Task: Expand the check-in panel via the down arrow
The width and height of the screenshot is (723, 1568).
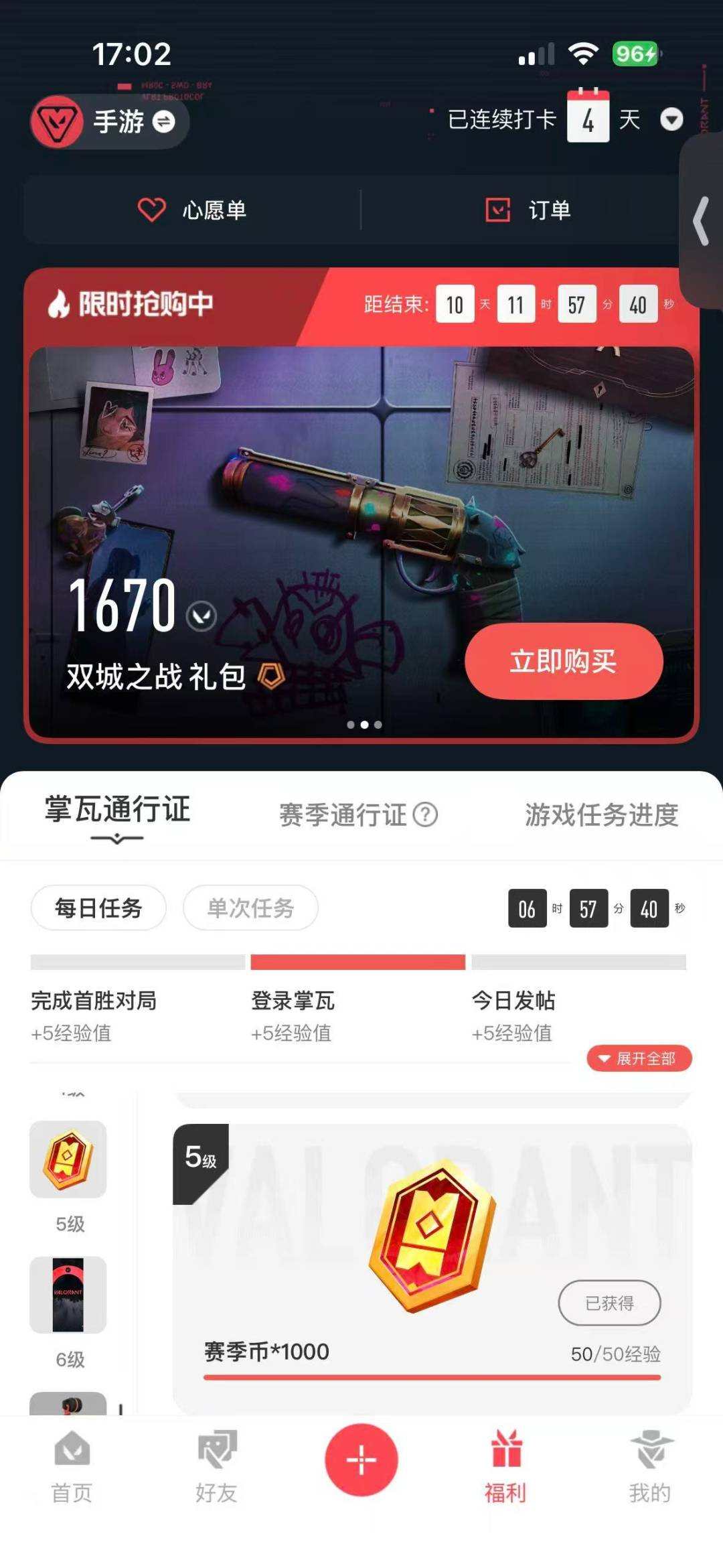Action: 671,121
